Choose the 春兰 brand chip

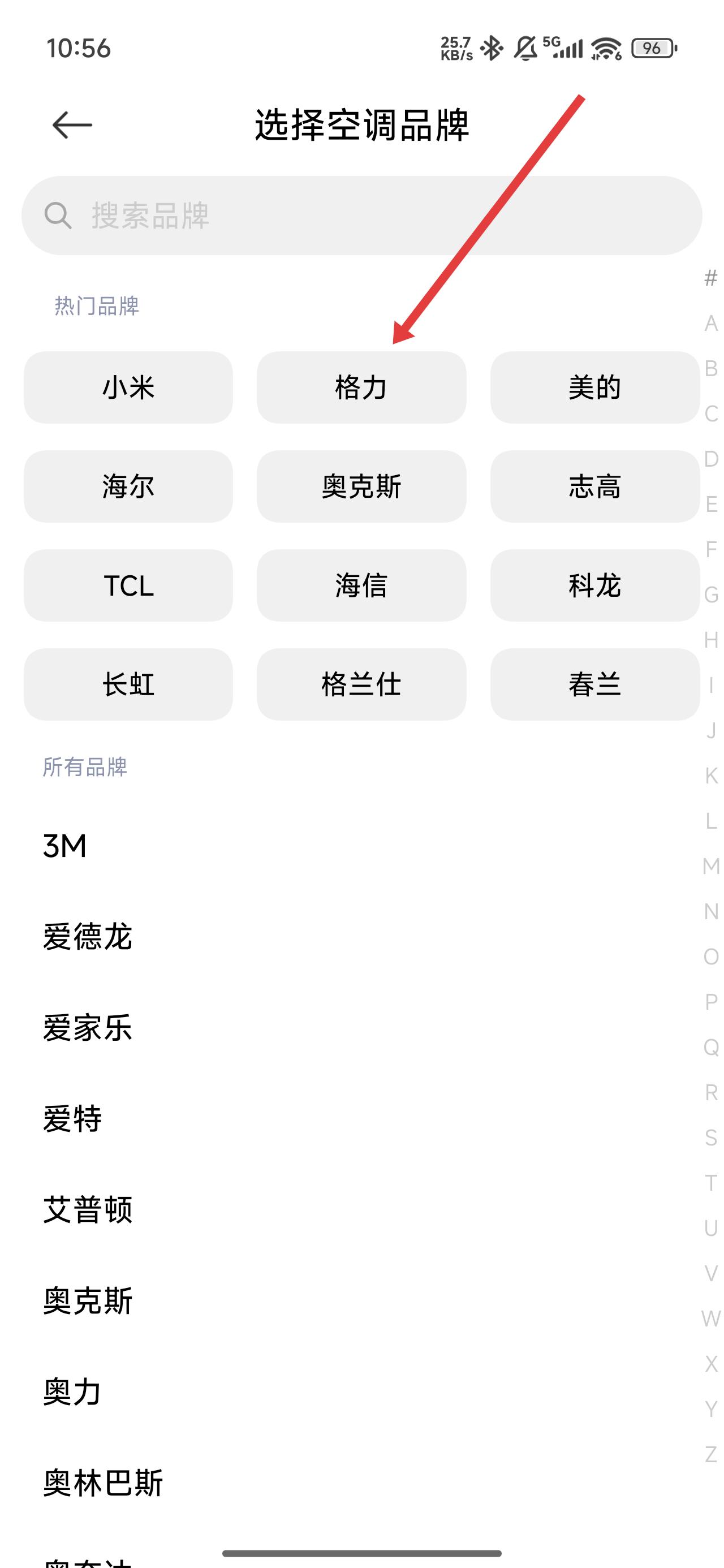[x=594, y=684]
